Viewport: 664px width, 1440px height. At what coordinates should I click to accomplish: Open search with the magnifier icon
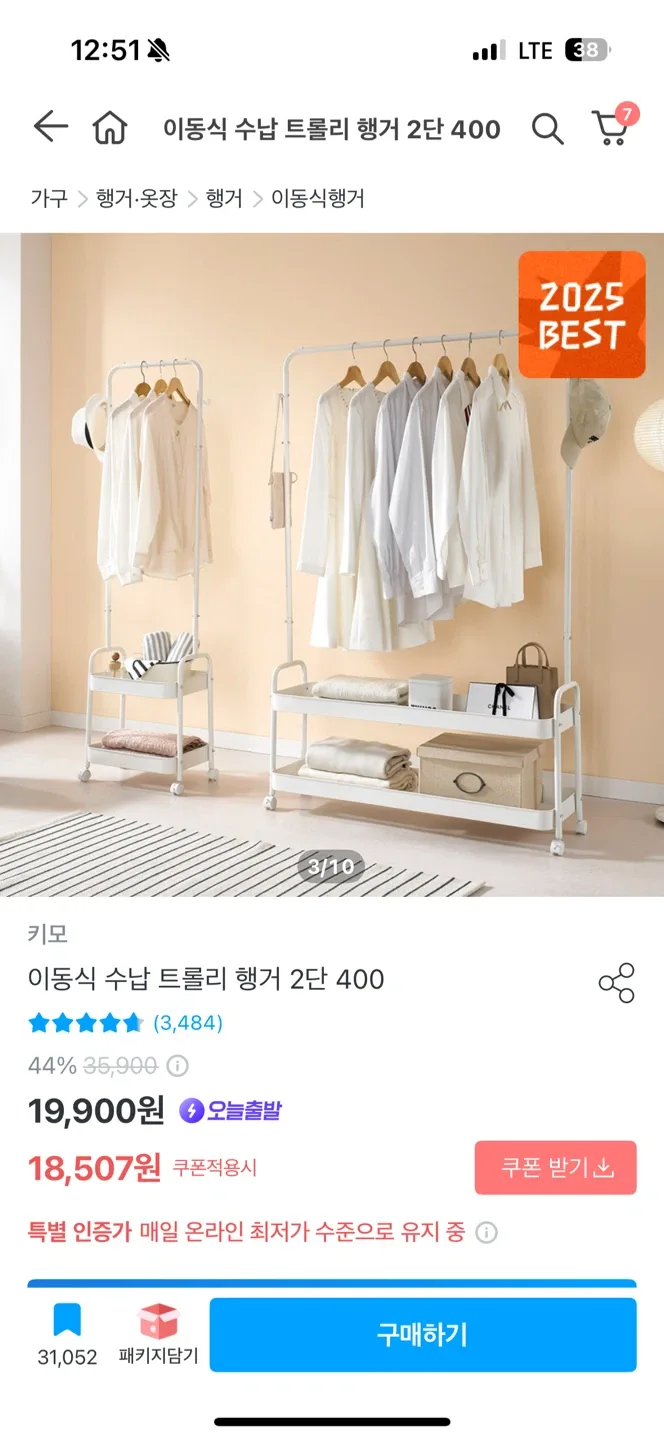pyautogui.click(x=547, y=129)
